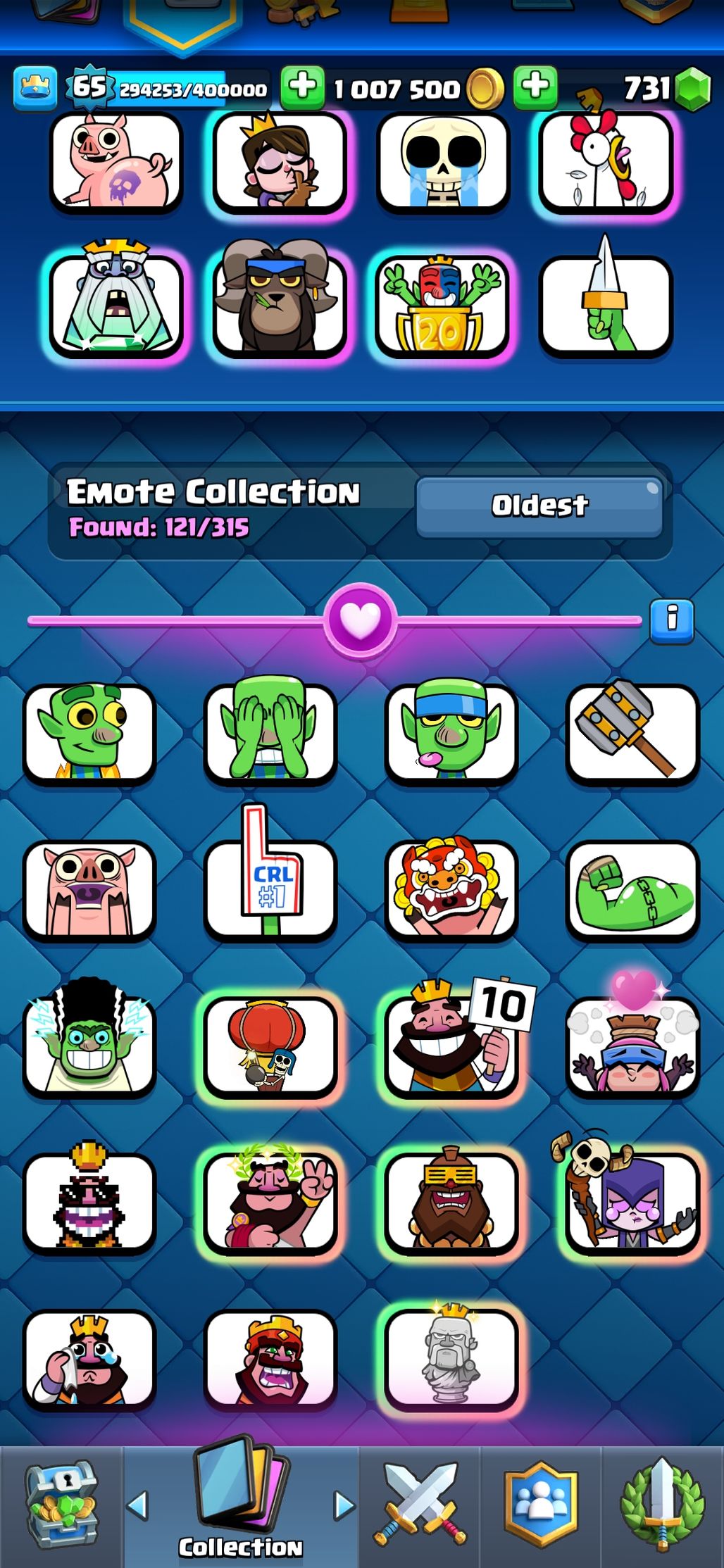724x1568 pixels.
Task: Select the crying skeleton emote in deck
Action: (x=442, y=163)
